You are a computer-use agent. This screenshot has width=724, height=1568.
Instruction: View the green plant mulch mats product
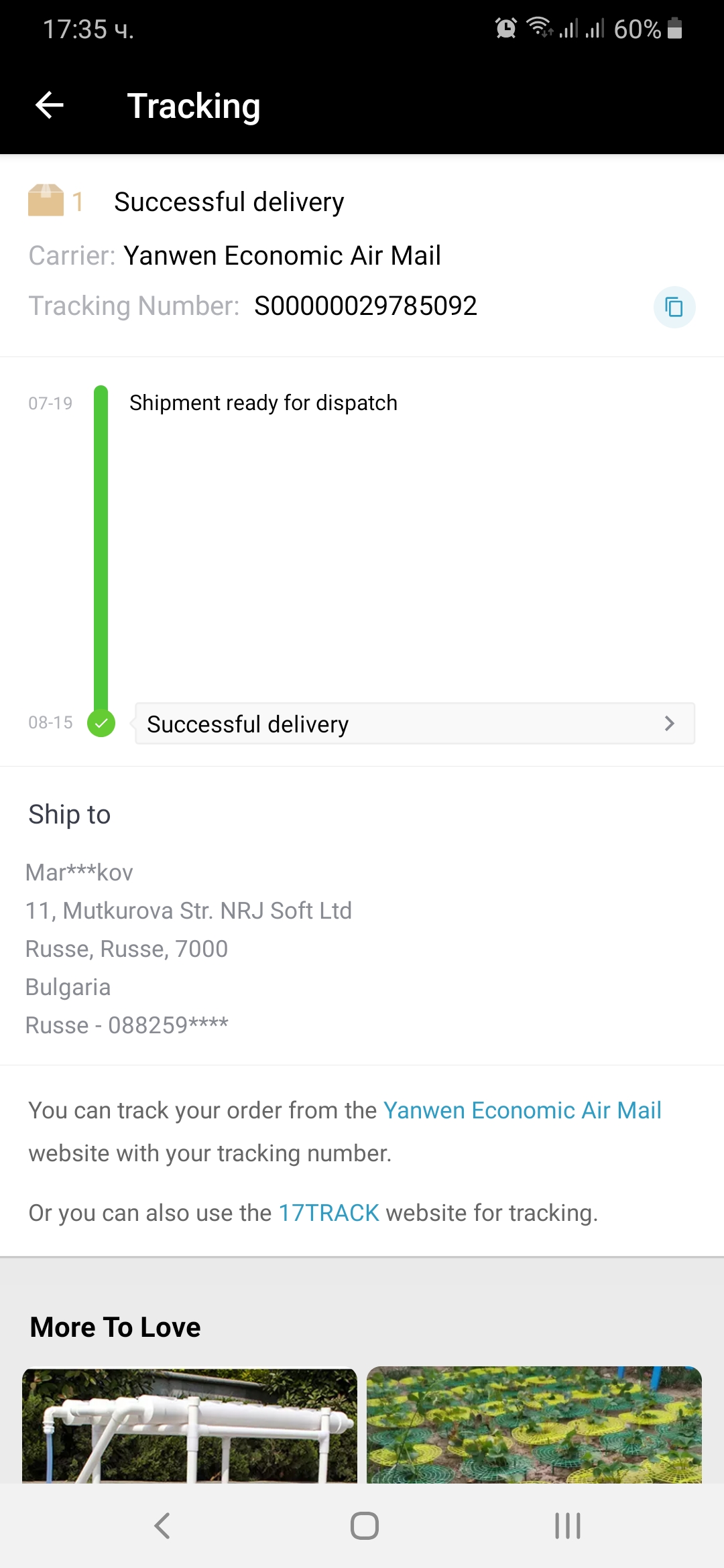tap(534, 1425)
